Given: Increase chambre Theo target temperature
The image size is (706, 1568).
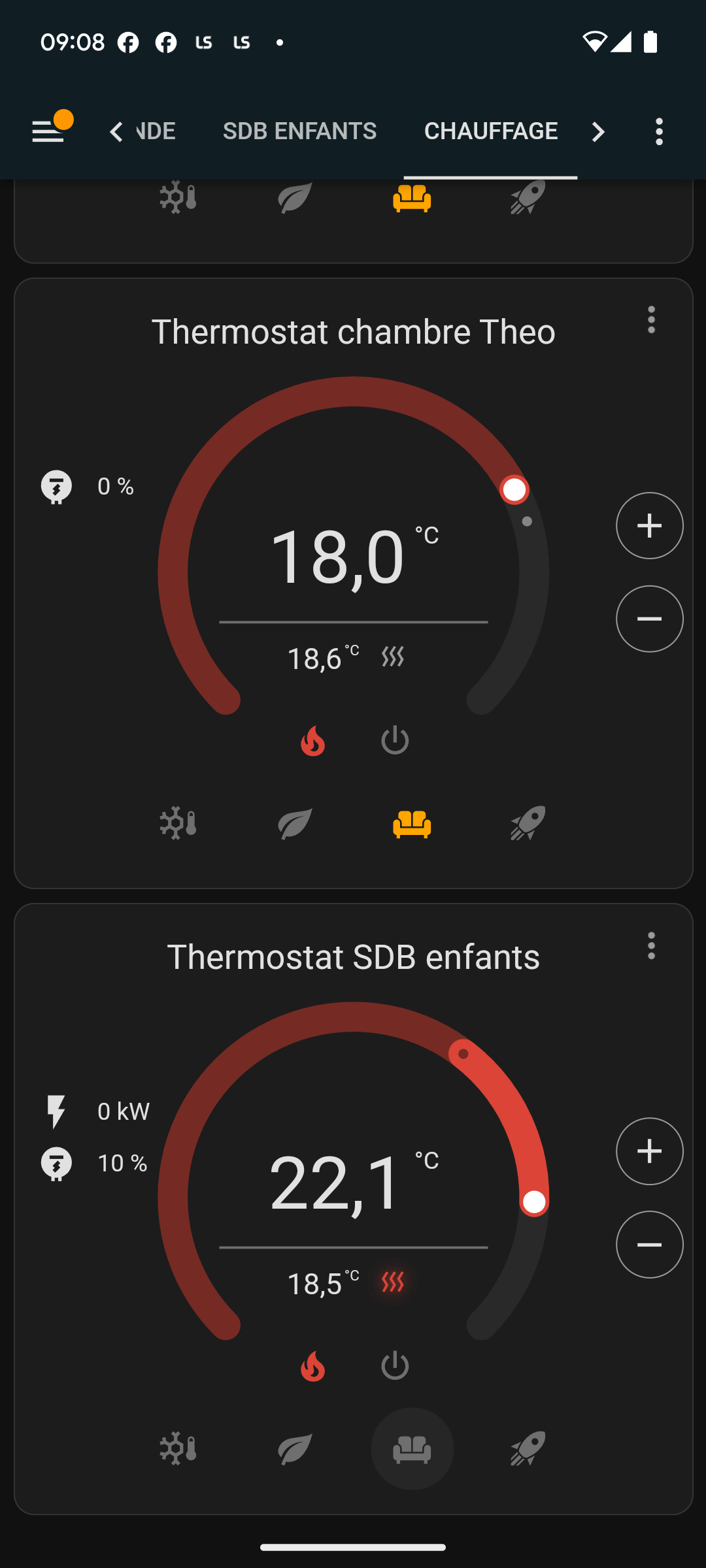Looking at the screenshot, I should (650, 525).
